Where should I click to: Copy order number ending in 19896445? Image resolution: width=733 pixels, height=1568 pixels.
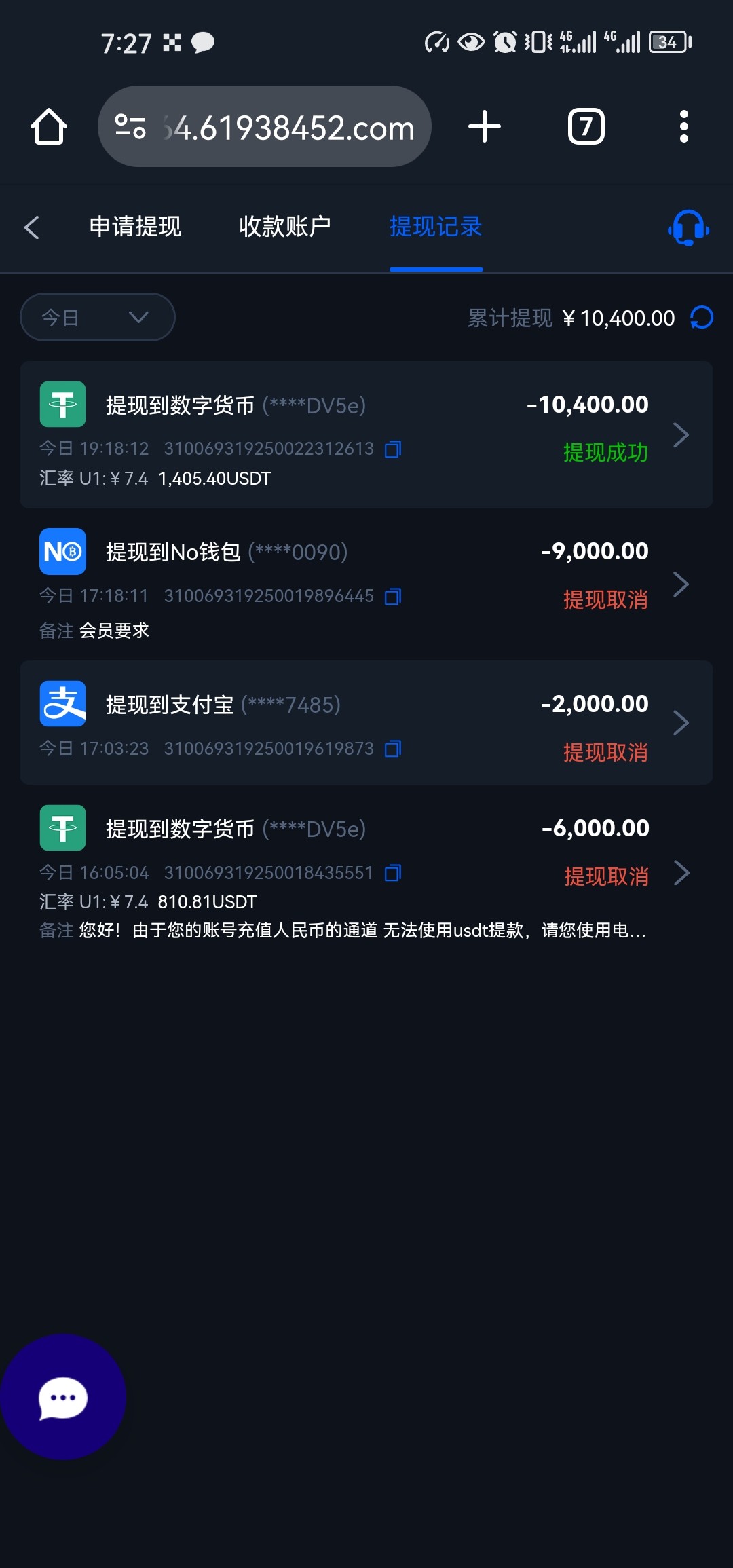click(x=393, y=597)
